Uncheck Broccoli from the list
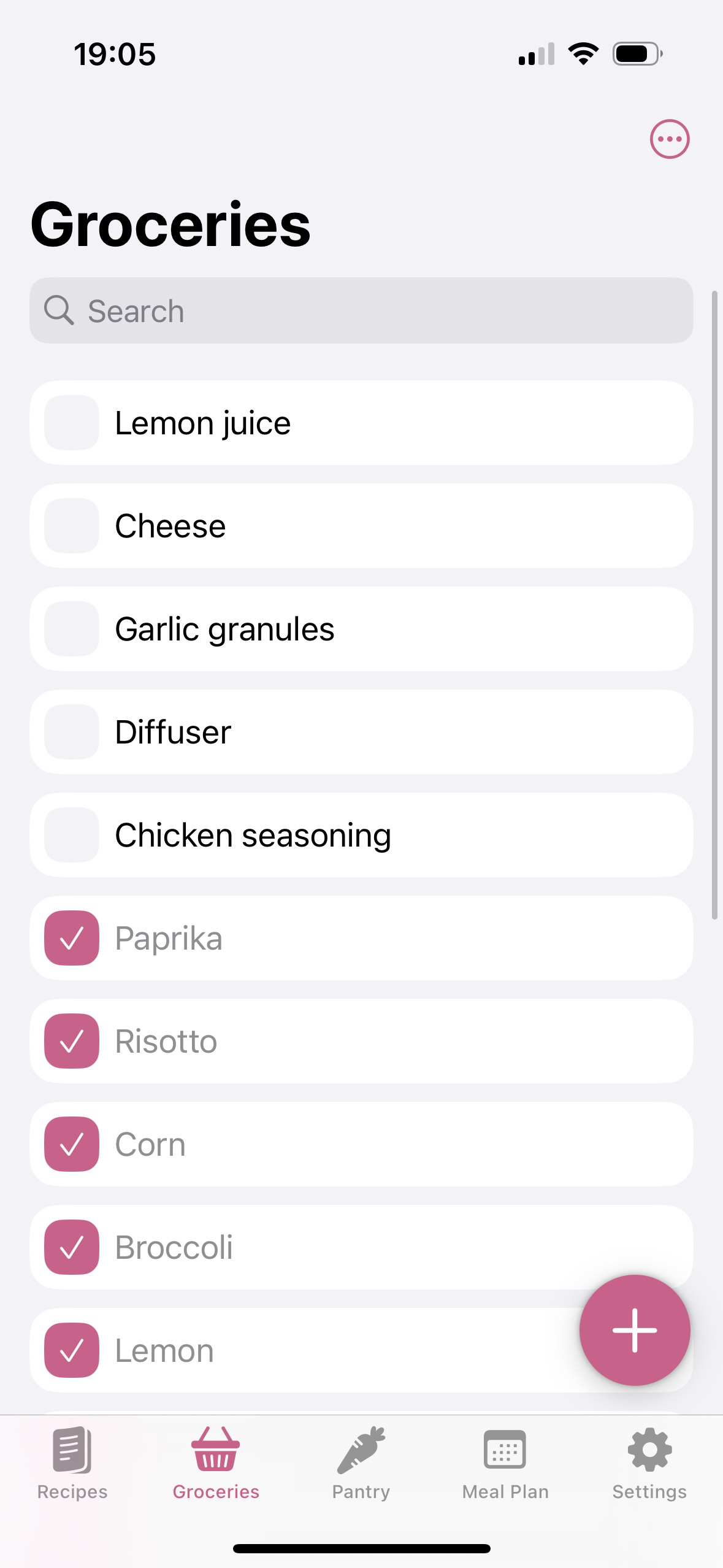This screenshot has height=1568, width=723. [x=71, y=1247]
